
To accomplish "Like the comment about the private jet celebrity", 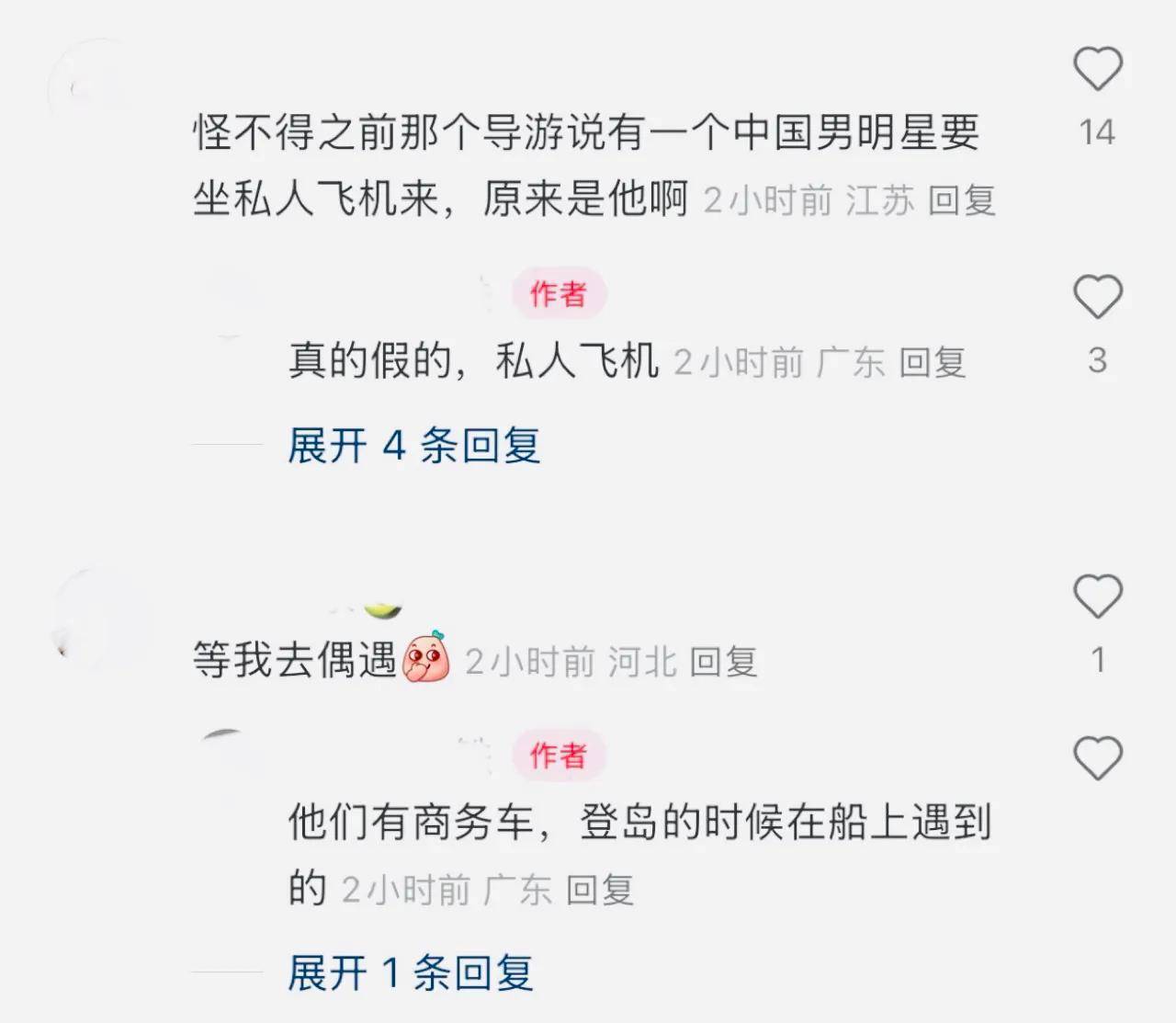I will click(1098, 70).
